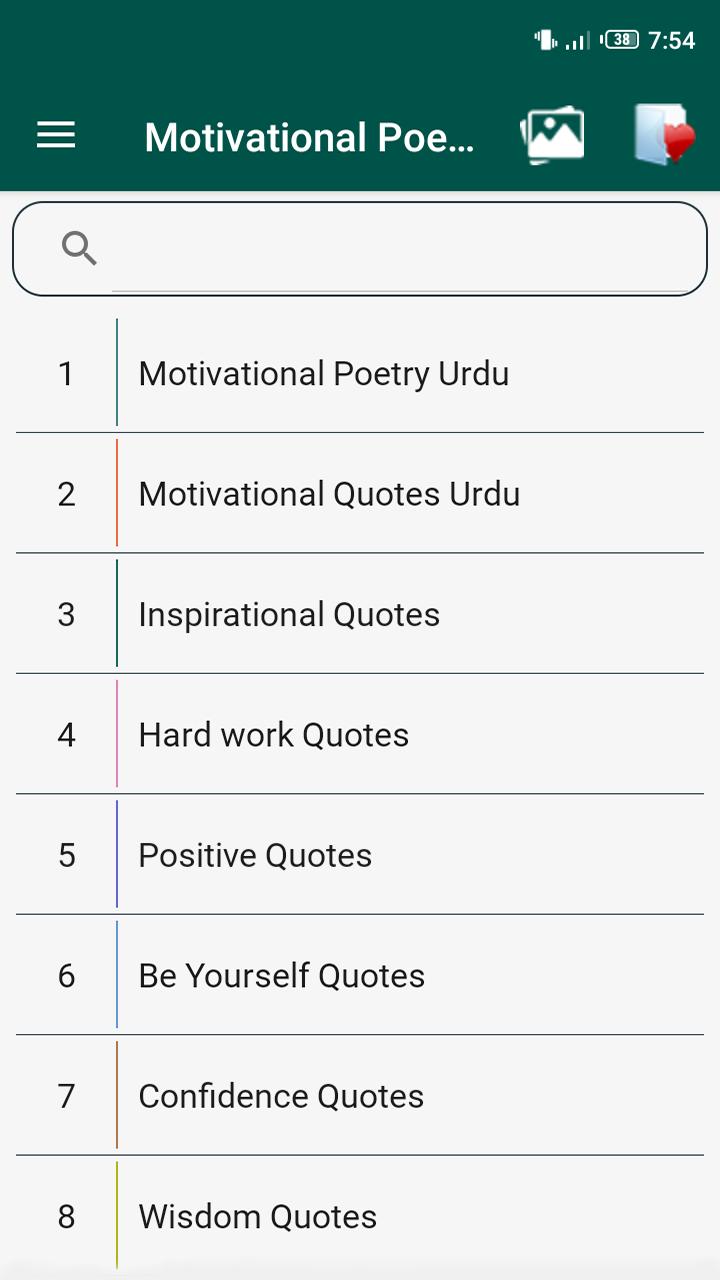Click the Motivational Poe title text

(x=310, y=137)
